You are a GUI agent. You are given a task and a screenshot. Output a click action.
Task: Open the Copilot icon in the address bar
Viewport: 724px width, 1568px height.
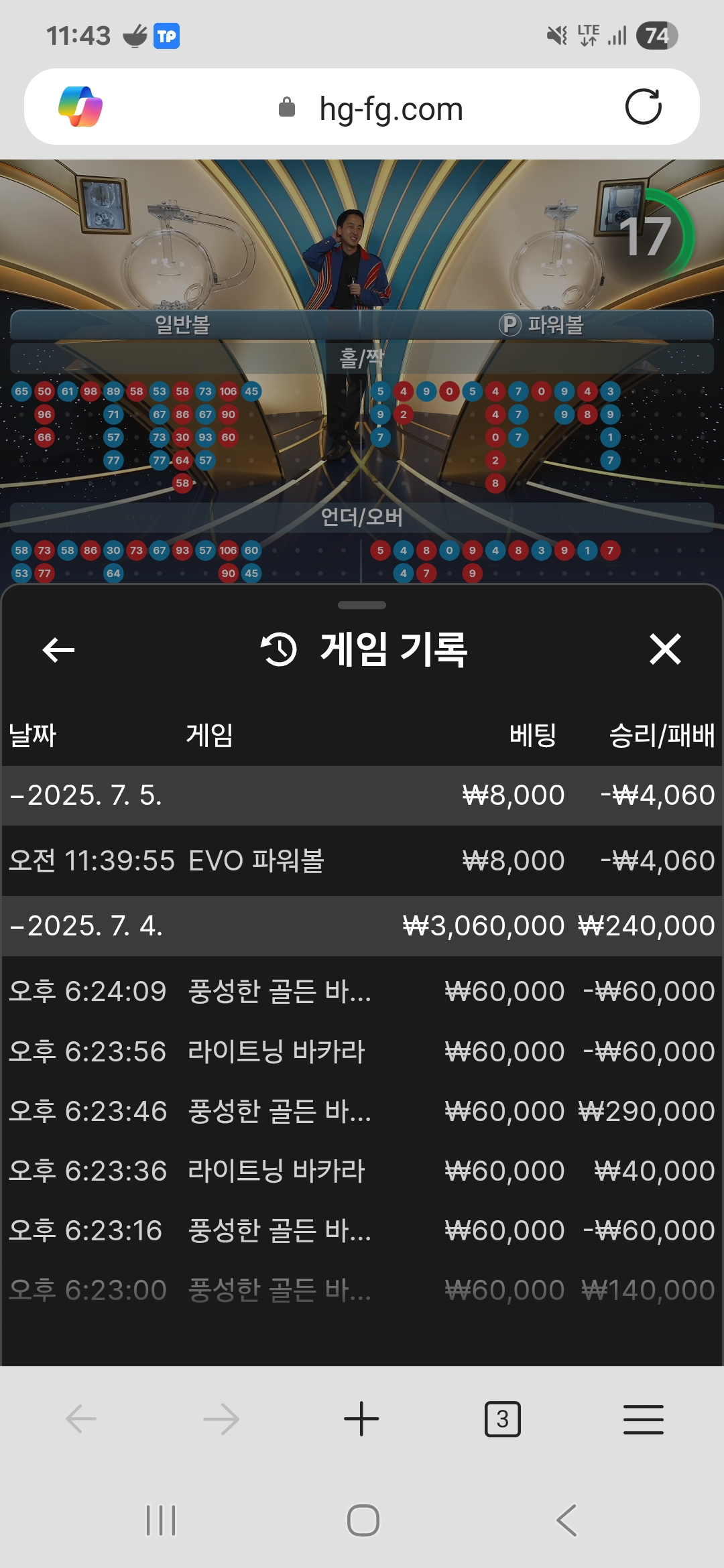80,107
